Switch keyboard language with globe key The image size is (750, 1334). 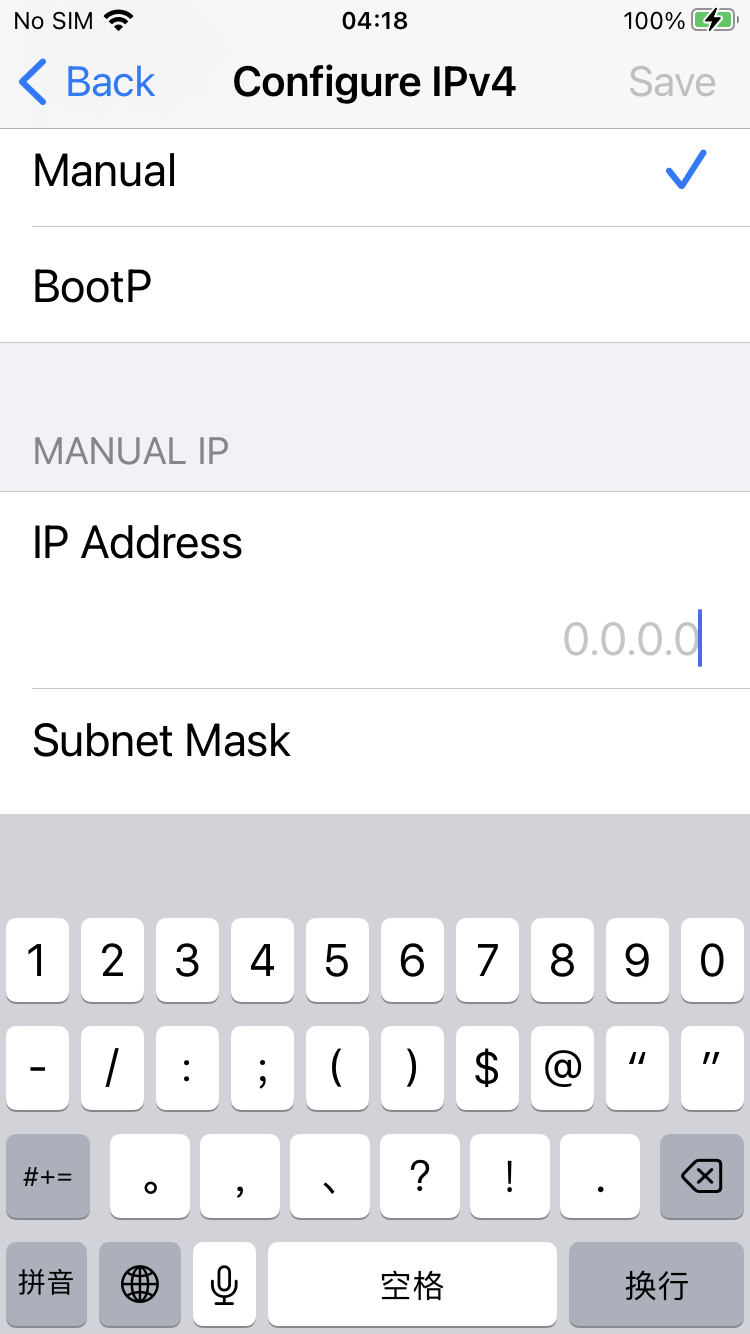point(140,1284)
